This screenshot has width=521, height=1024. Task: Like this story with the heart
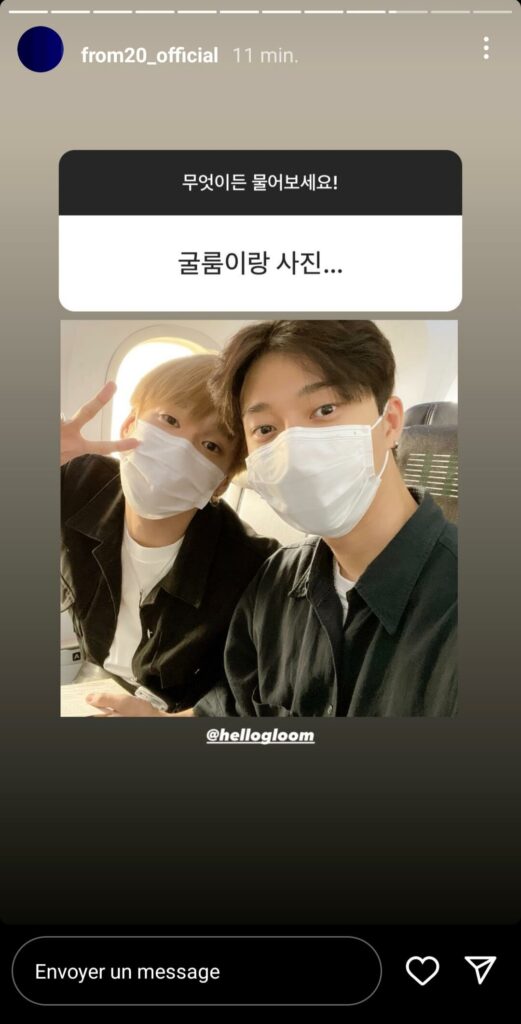point(422,970)
